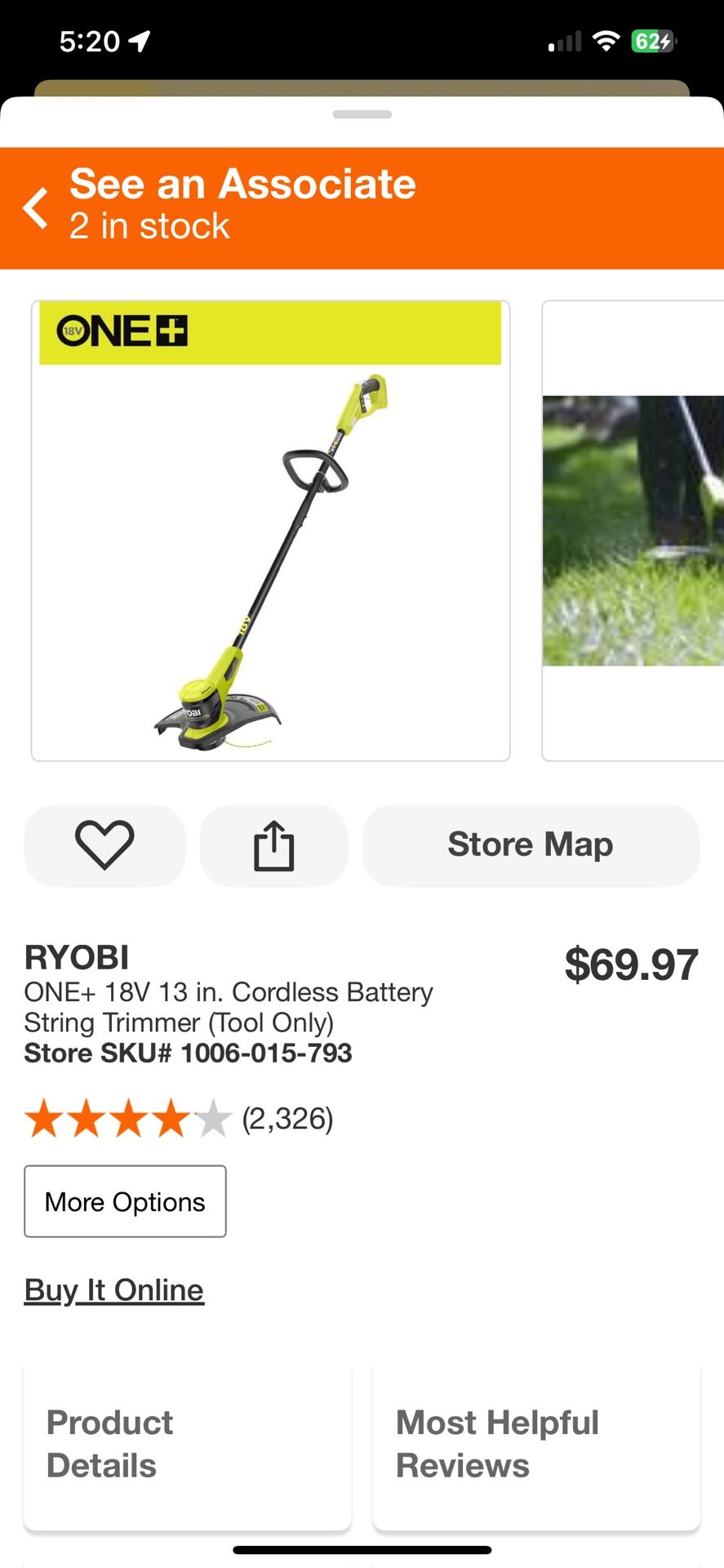Follow the Buy It Online link

(114, 1290)
